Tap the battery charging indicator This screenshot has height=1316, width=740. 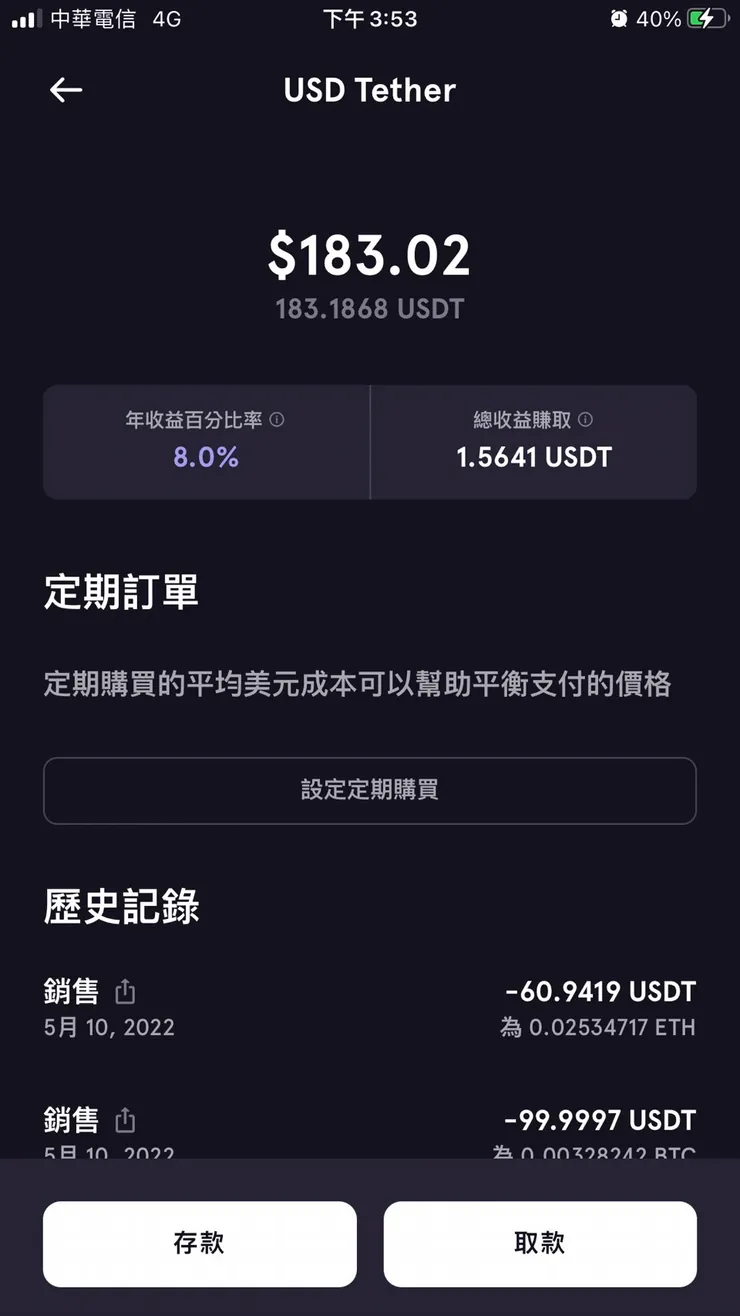(706, 18)
